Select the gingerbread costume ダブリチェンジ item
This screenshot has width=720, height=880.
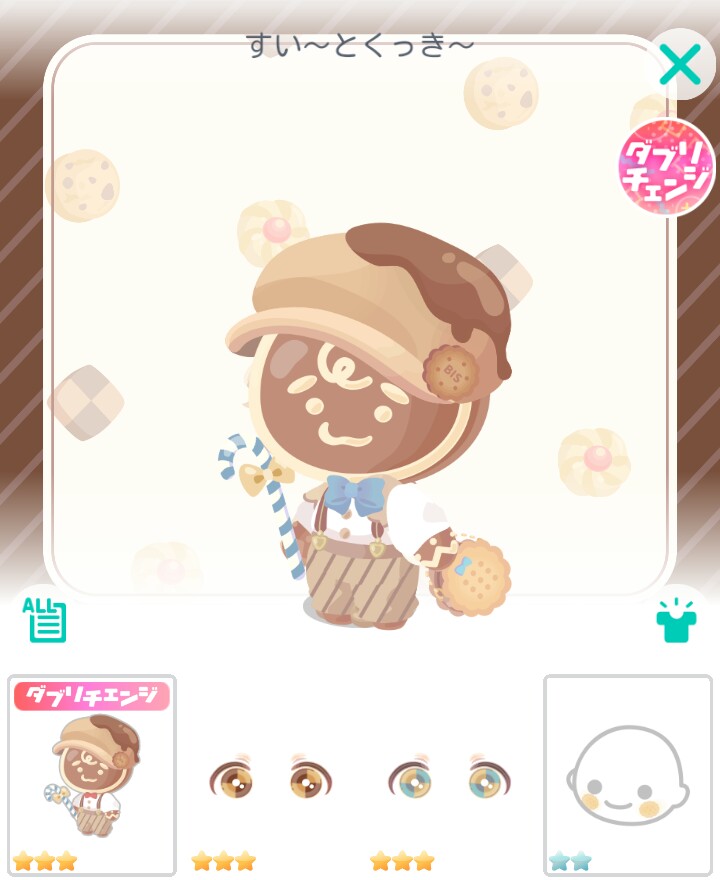tap(92, 775)
